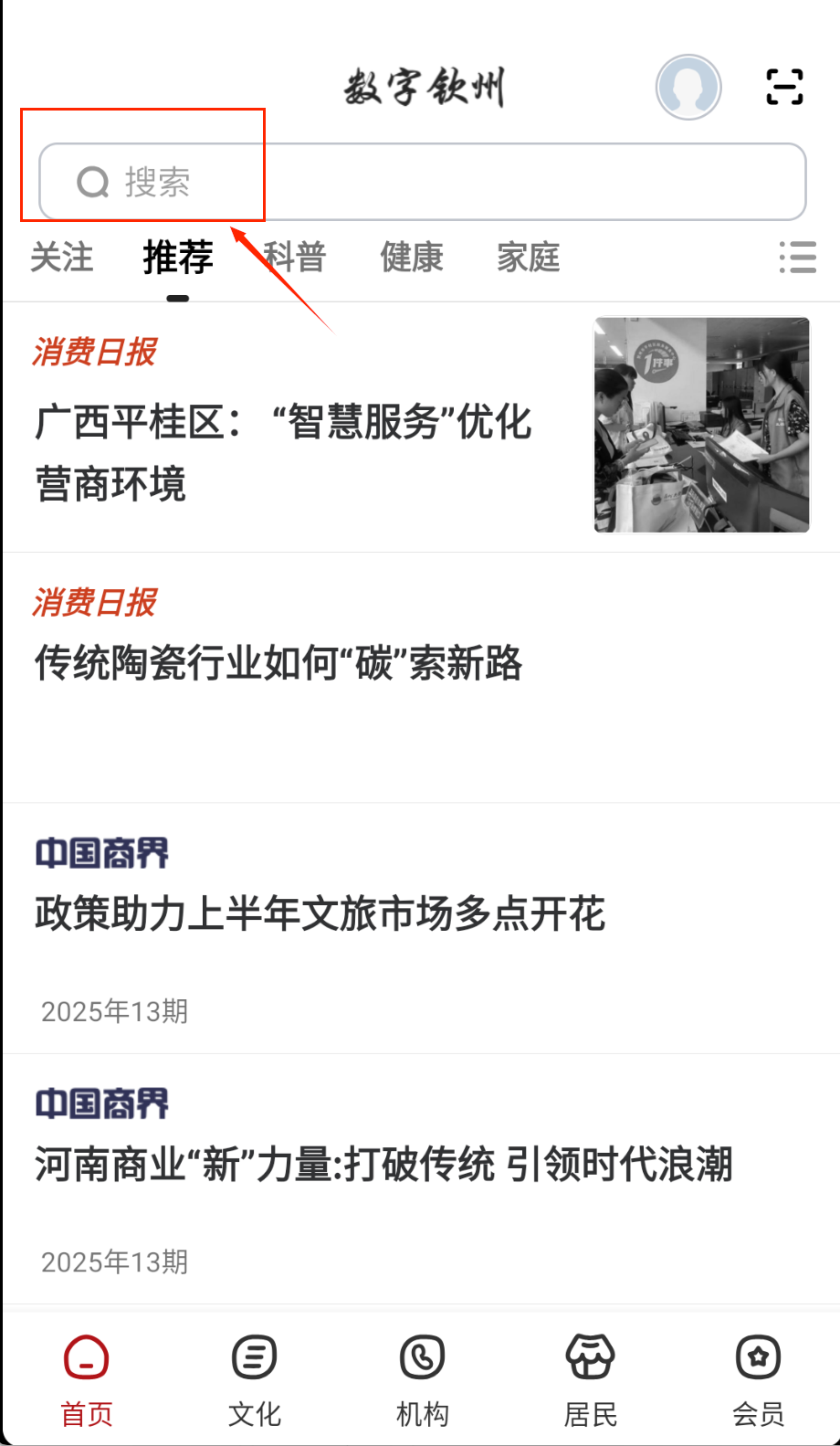The width and height of the screenshot is (840, 1446).
Task: Switch to the 科普 tab
Action: tap(295, 258)
